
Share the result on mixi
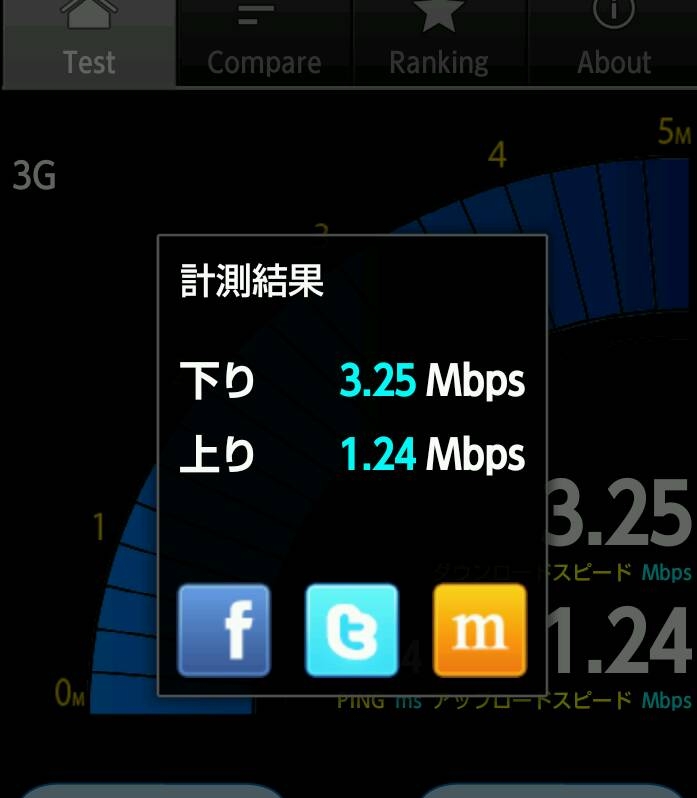click(x=479, y=630)
